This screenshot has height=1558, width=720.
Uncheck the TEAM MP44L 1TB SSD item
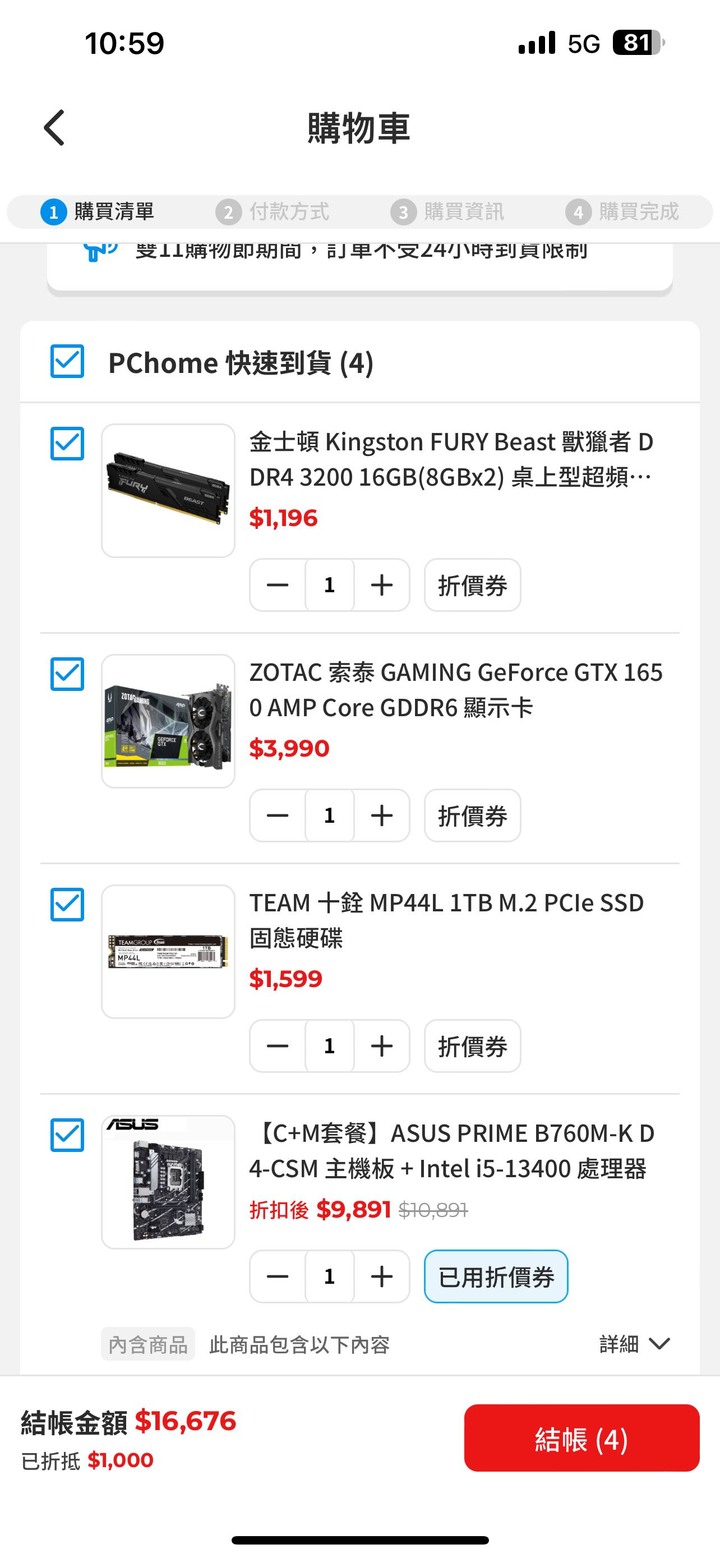(67, 904)
